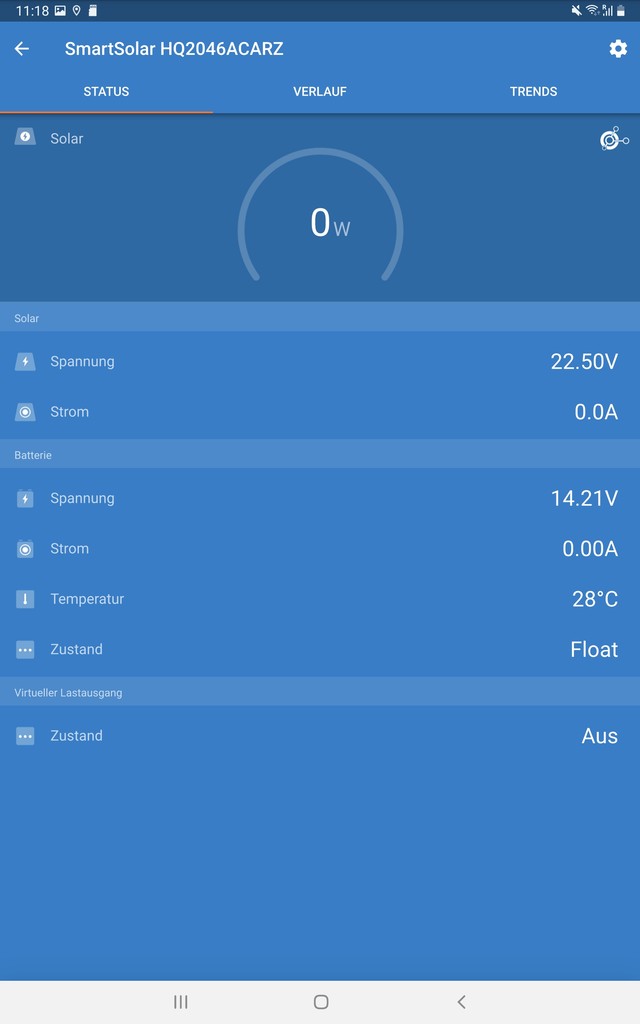Image resolution: width=640 pixels, height=1024 pixels.
Task: Open the settings gear icon
Action: [618, 48]
